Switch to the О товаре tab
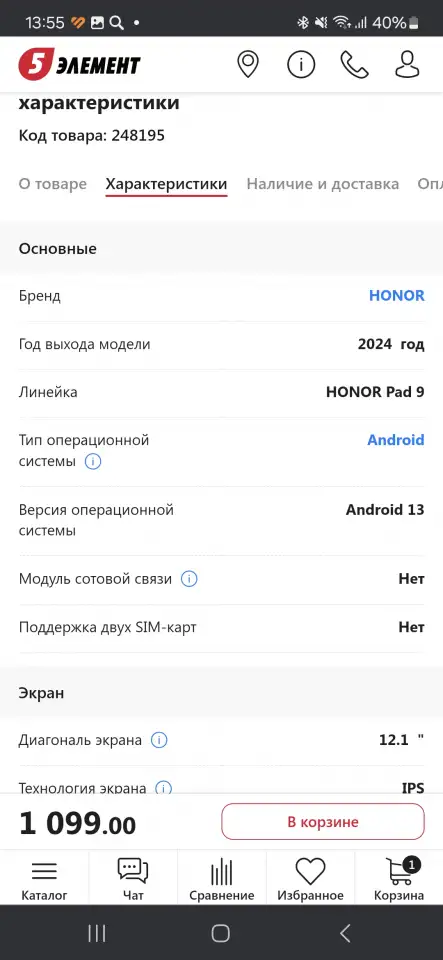The width and height of the screenshot is (443, 960). point(53,184)
